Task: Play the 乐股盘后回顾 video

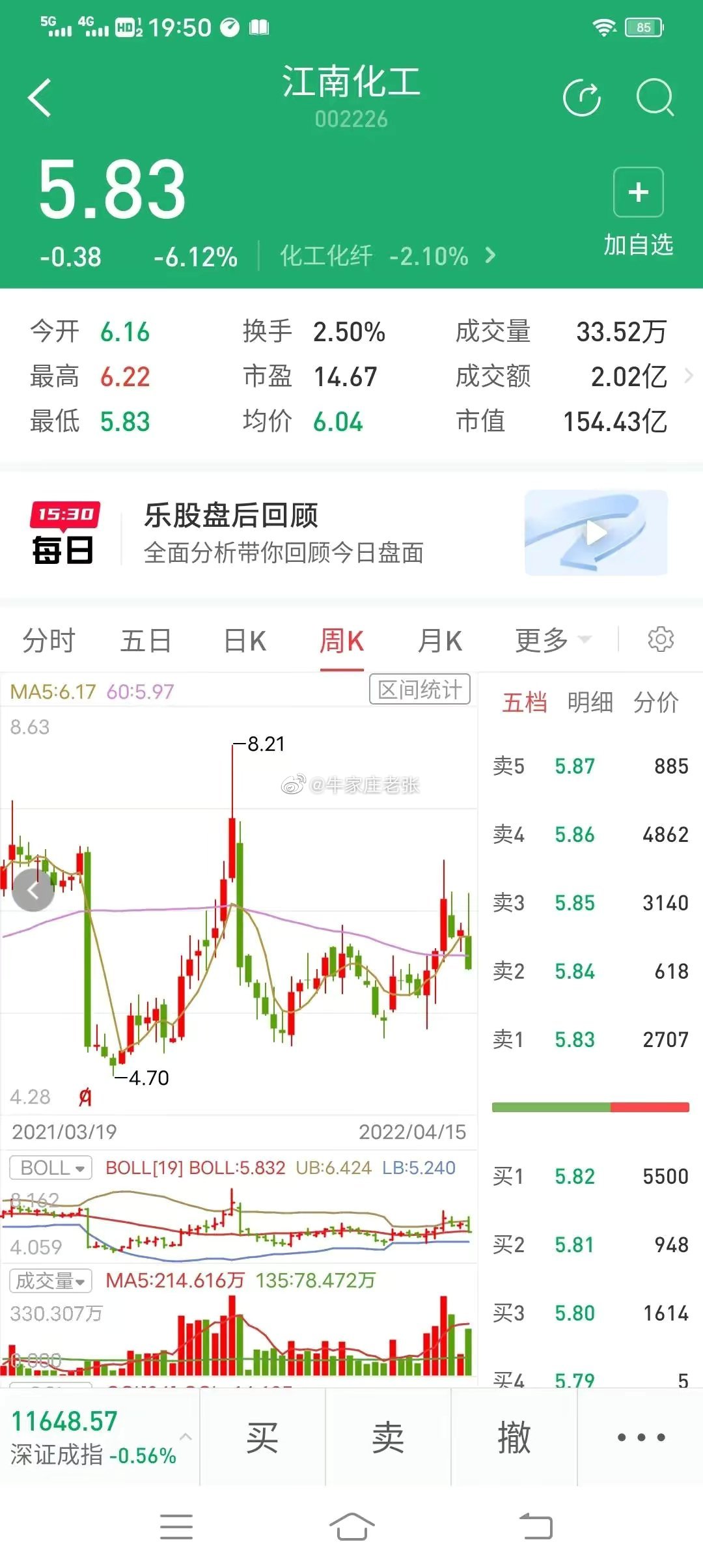Action: pos(596,533)
